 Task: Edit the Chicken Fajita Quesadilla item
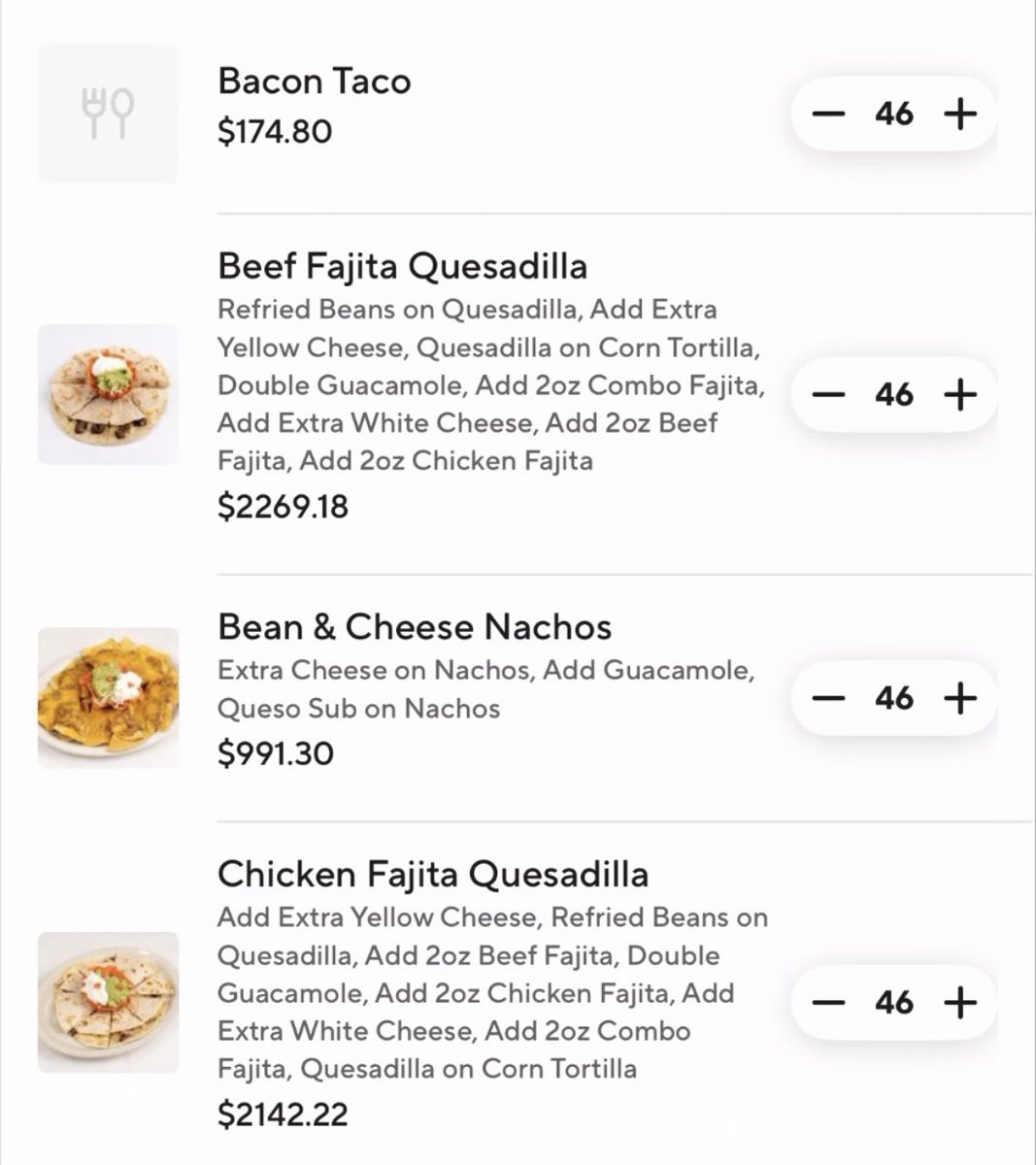[432, 874]
